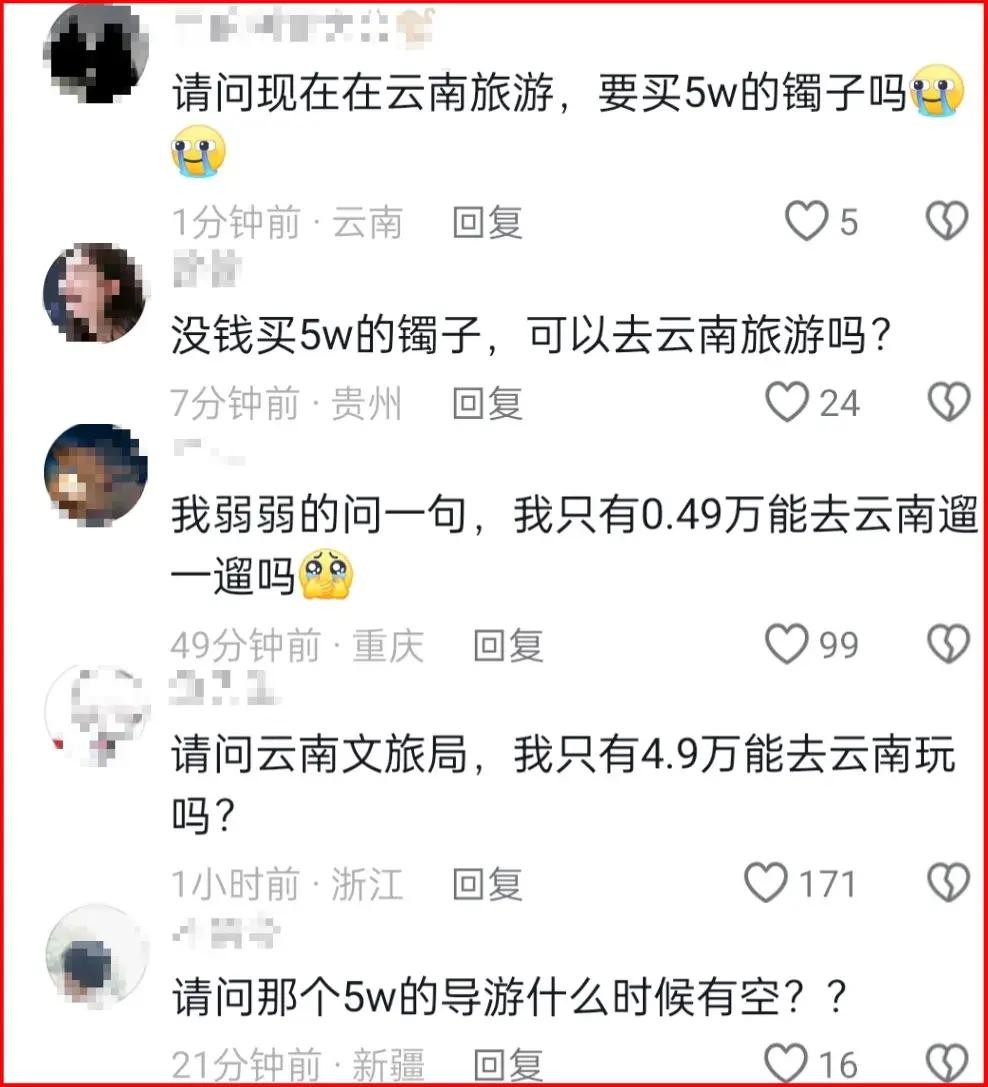Screen dimensions: 988x1087
Task: Reply to the 7分钟前 贵州 comment
Action: [487, 404]
